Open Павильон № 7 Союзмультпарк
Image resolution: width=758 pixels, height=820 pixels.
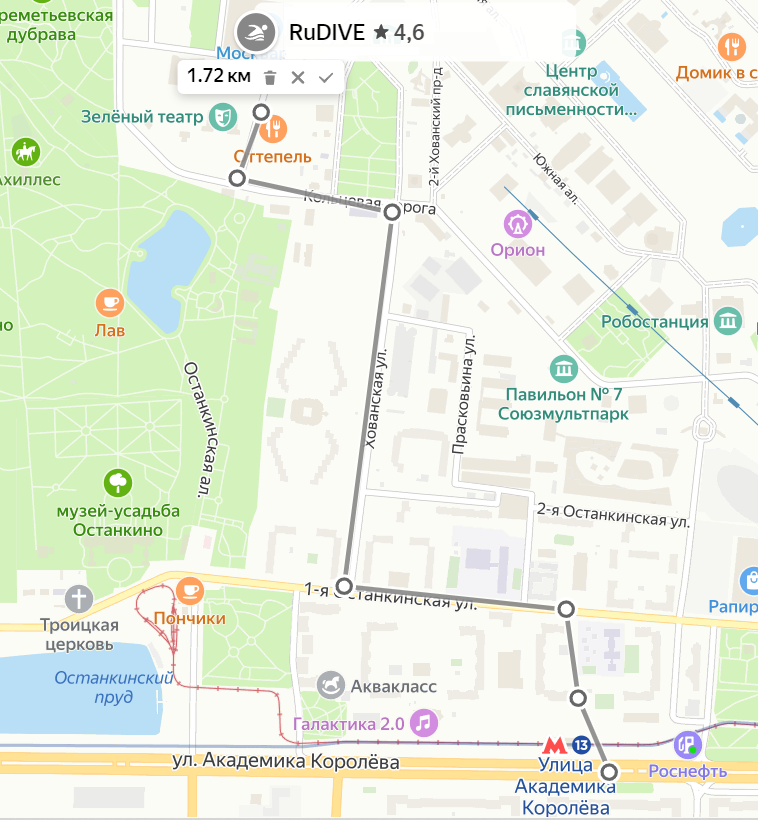(x=564, y=368)
